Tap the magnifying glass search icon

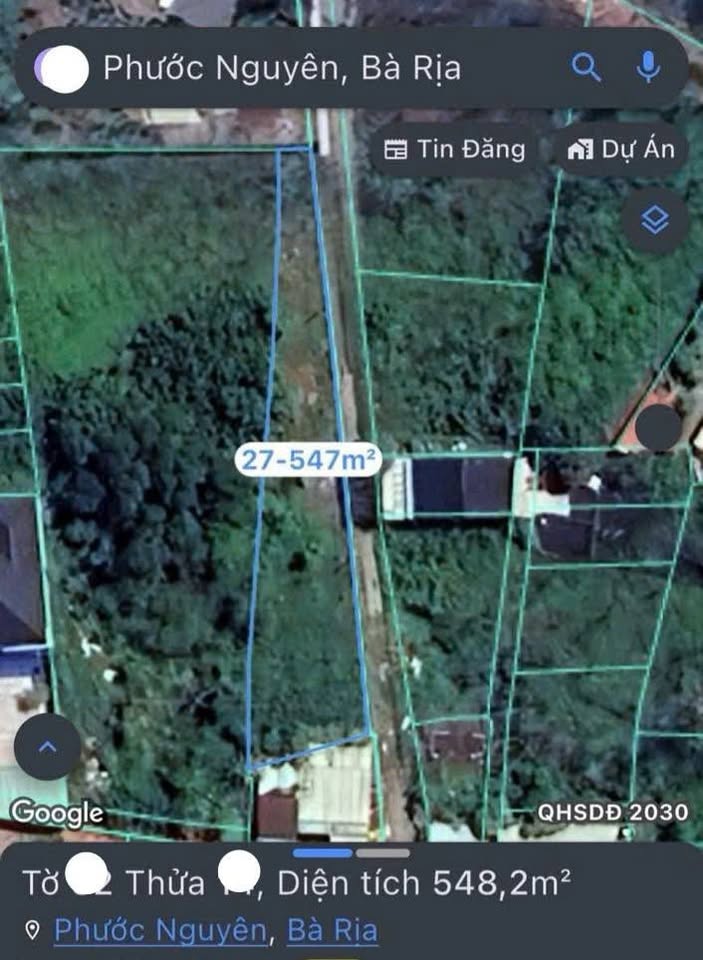[586, 68]
